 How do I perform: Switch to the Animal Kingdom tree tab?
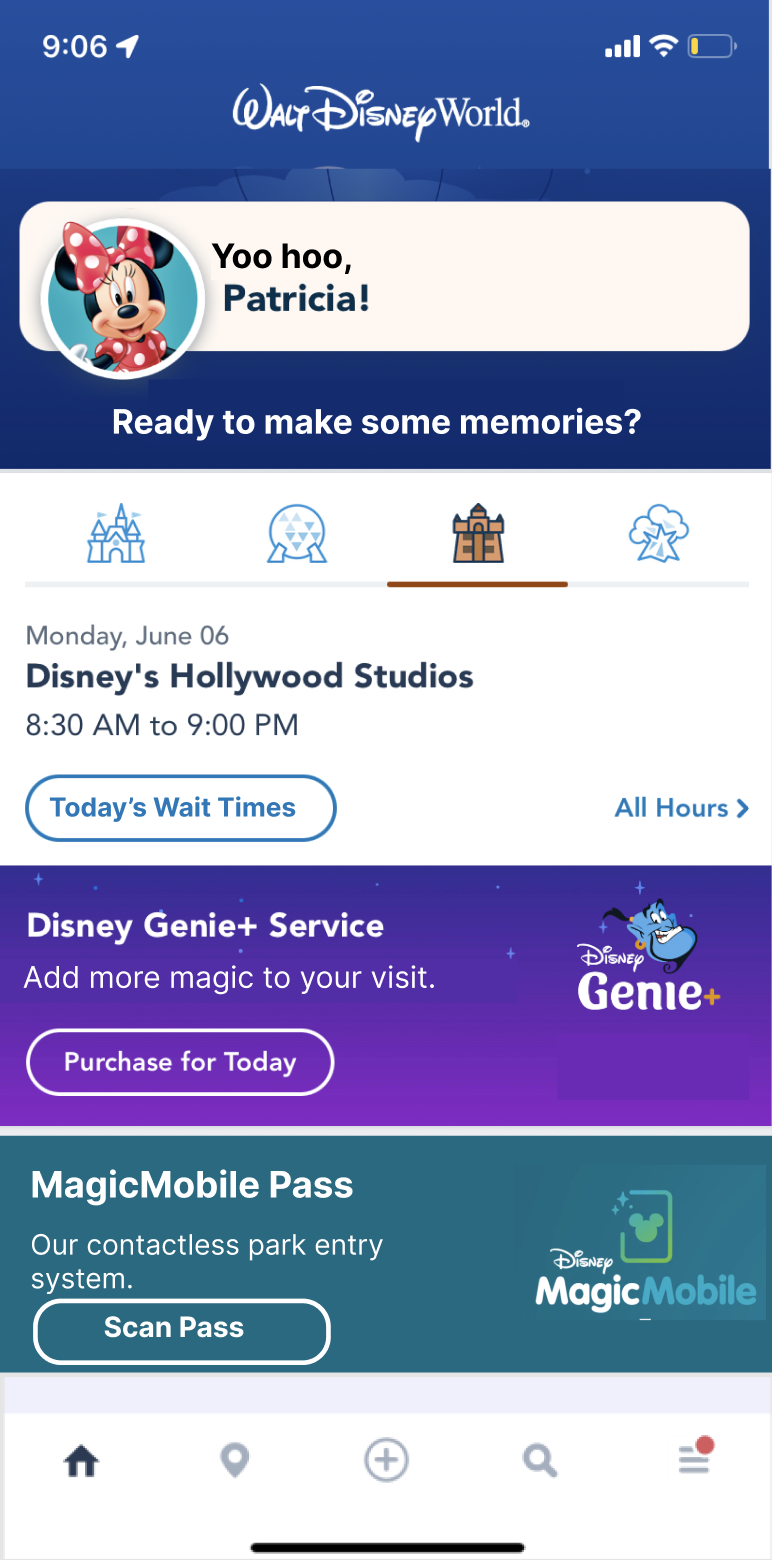click(658, 535)
